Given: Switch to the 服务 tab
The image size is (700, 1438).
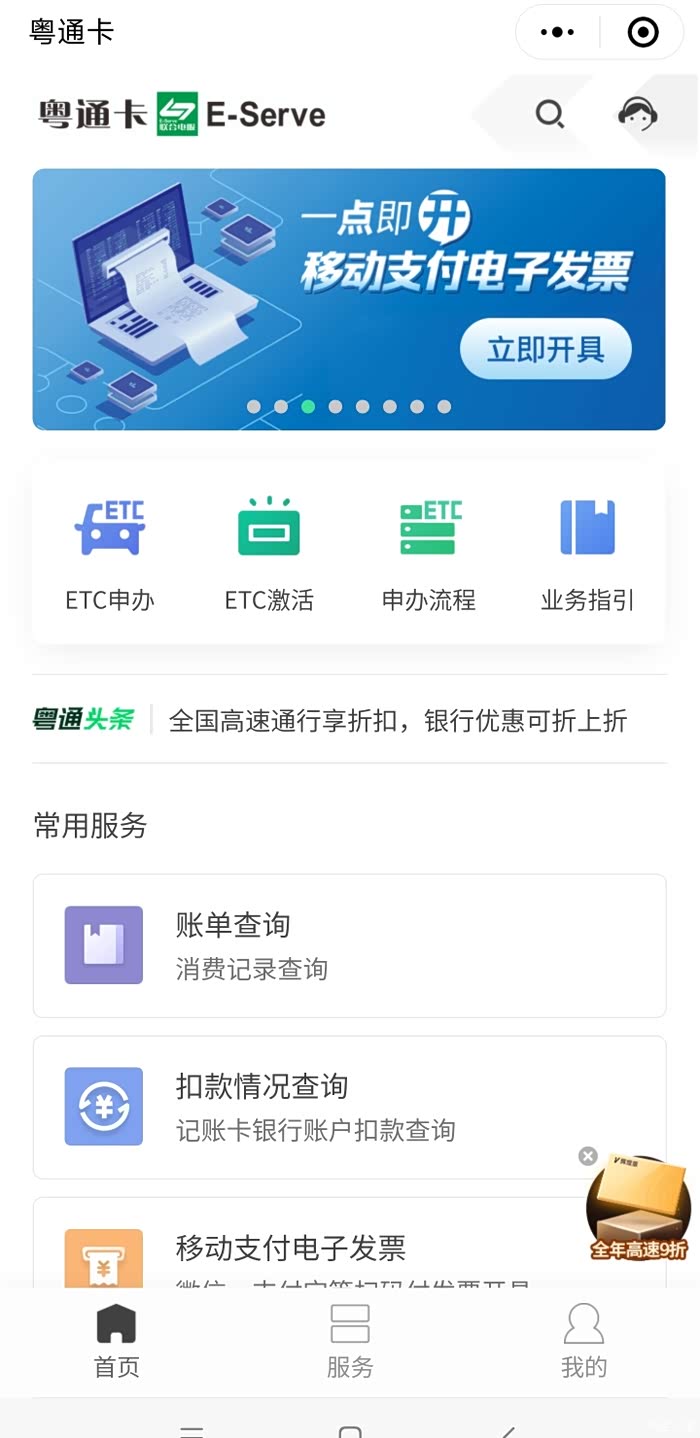Looking at the screenshot, I should pyautogui.click(x=350, y=1341).
